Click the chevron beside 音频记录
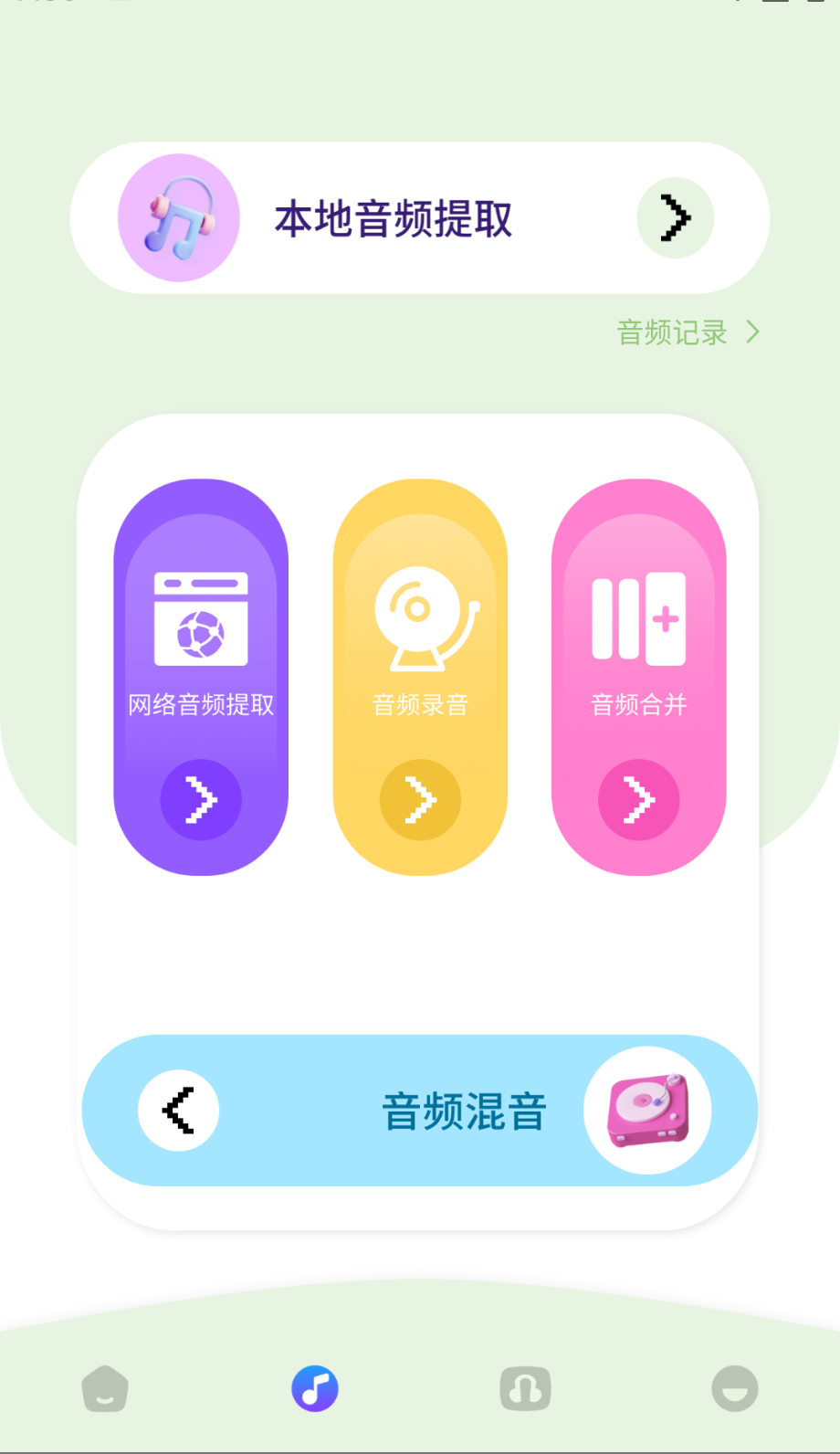Image resolution: width=840 pixels, height=1454 pixels. pos(751,332)
